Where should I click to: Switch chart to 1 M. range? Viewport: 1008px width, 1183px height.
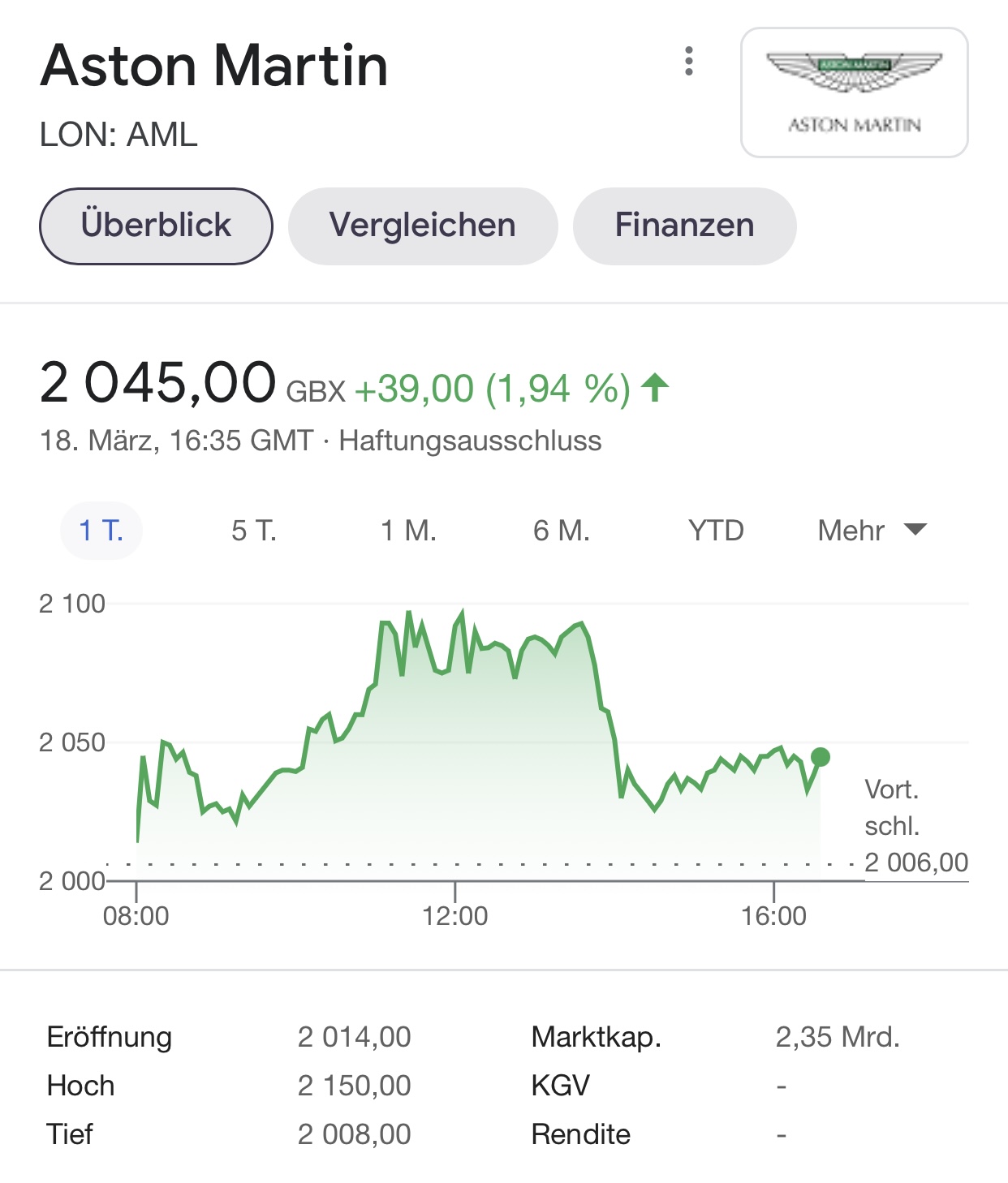click(x=408, y=531)
